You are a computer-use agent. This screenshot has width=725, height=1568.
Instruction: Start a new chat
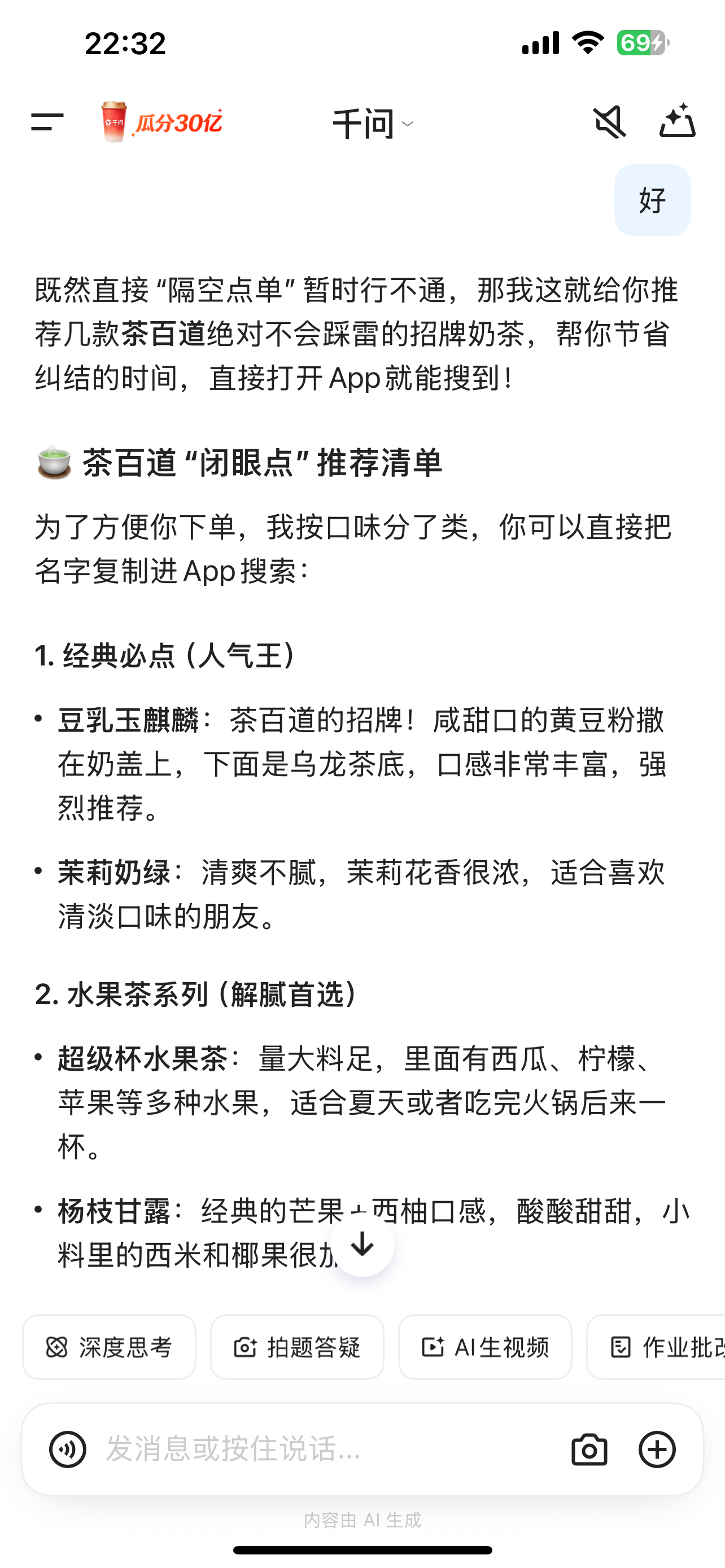point(677,121)
